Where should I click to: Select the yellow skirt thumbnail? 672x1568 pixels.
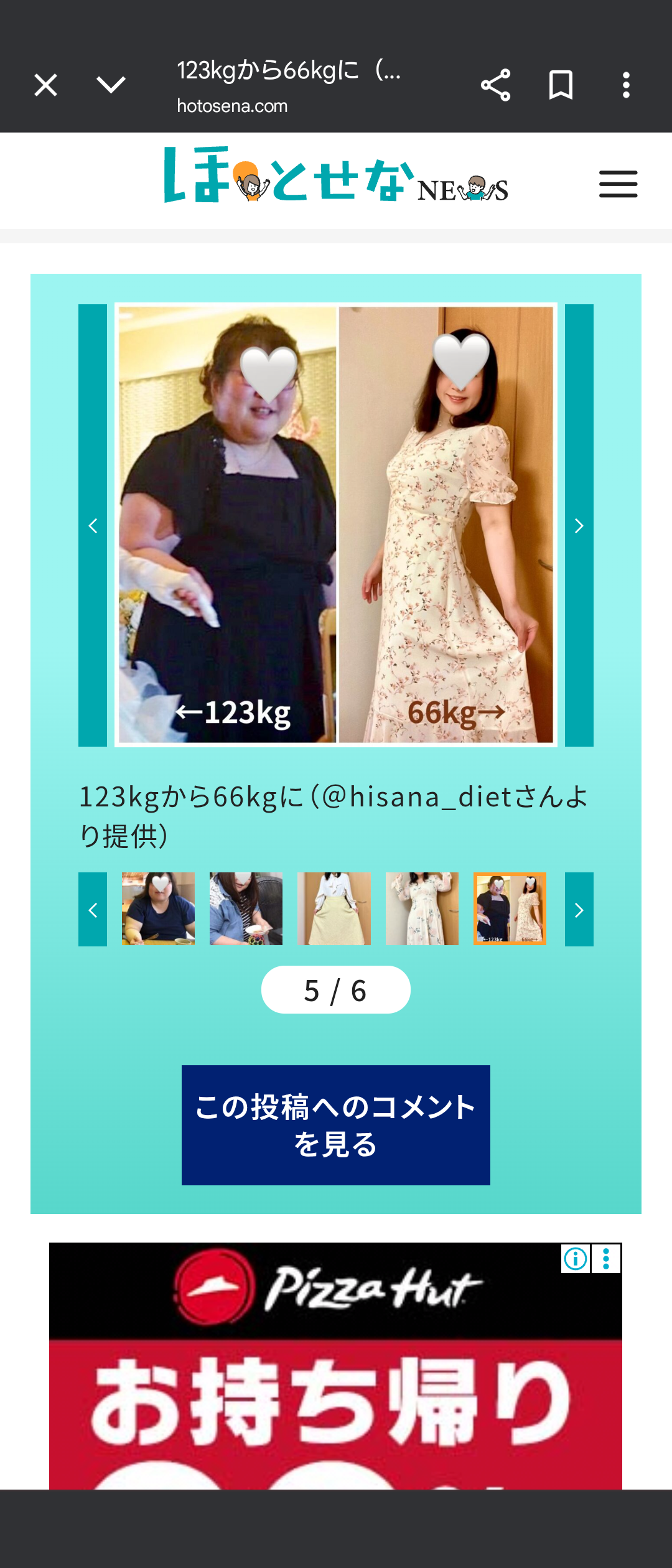tap(334, 909)
